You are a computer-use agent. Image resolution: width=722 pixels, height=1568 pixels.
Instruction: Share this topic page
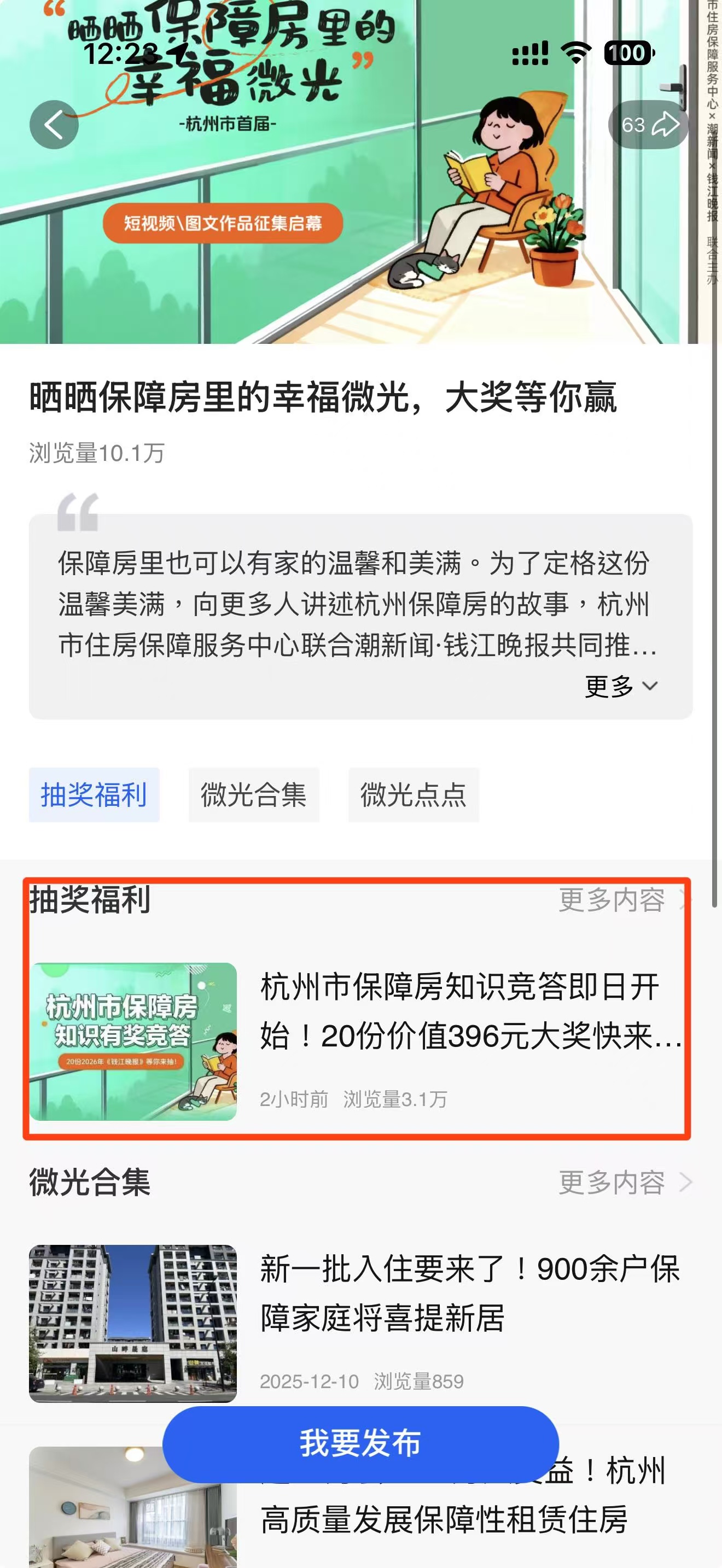pyautogui.click(x=649, y=125)
